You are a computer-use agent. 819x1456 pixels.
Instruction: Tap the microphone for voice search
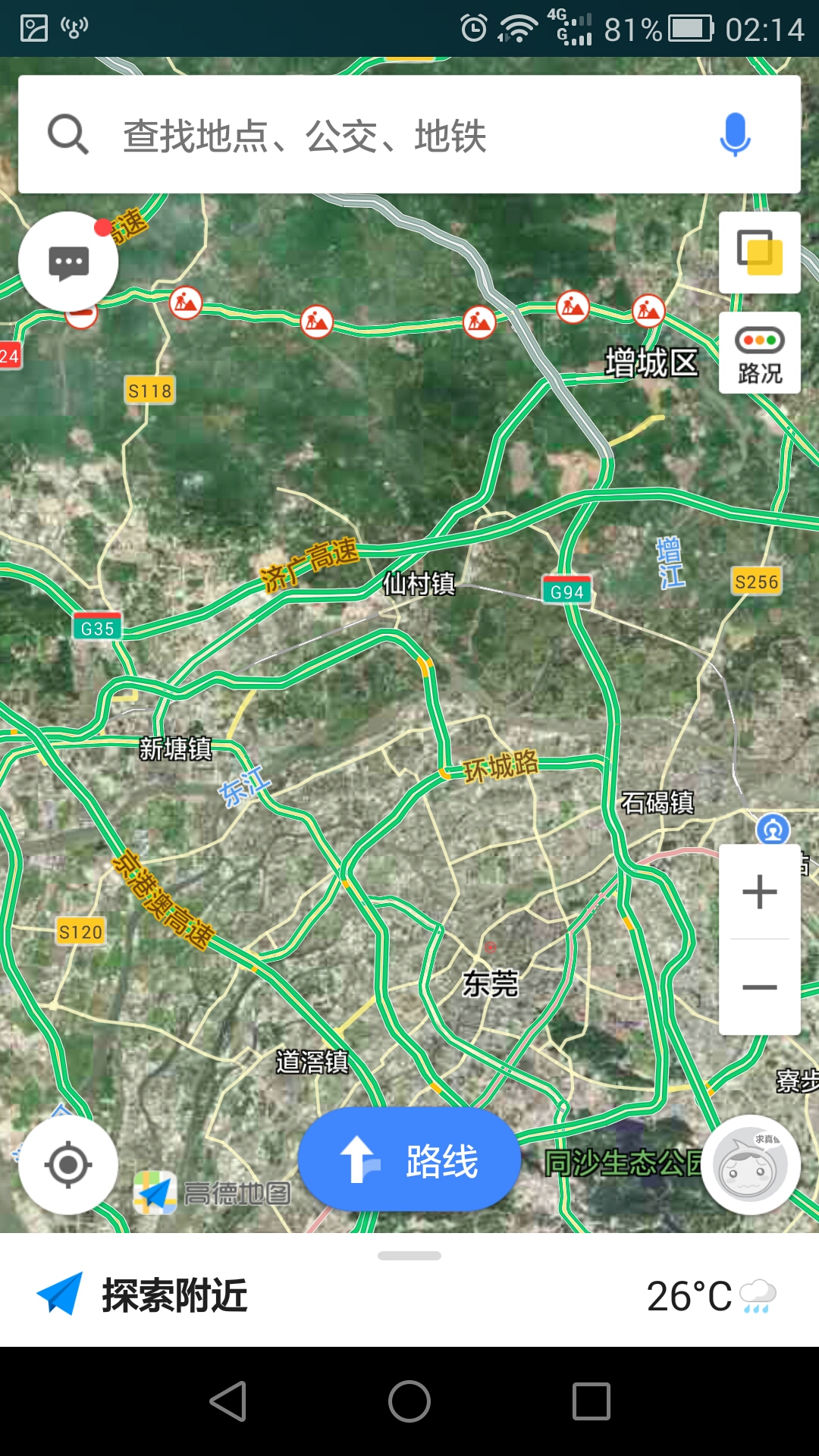pyautogui.click(x=734, y=135)
